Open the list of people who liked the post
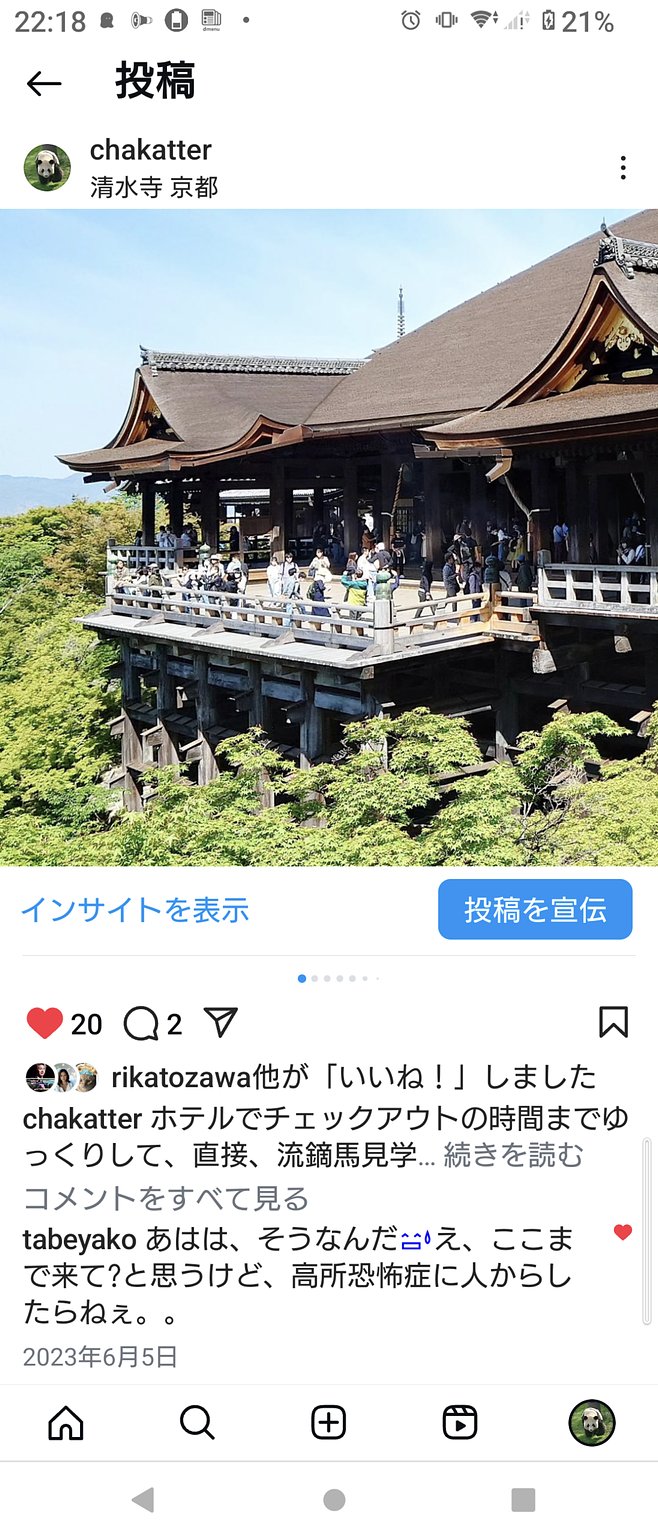 pos(353,1076)
